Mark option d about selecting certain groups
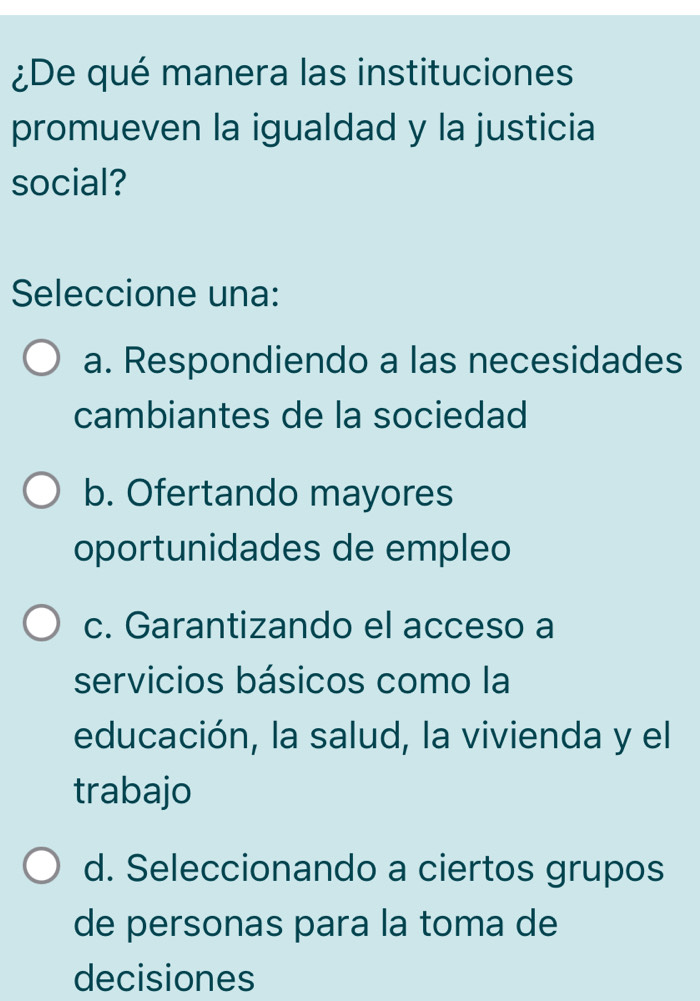The height and width of the screenshot is (1001, 700). coord(41,868)
